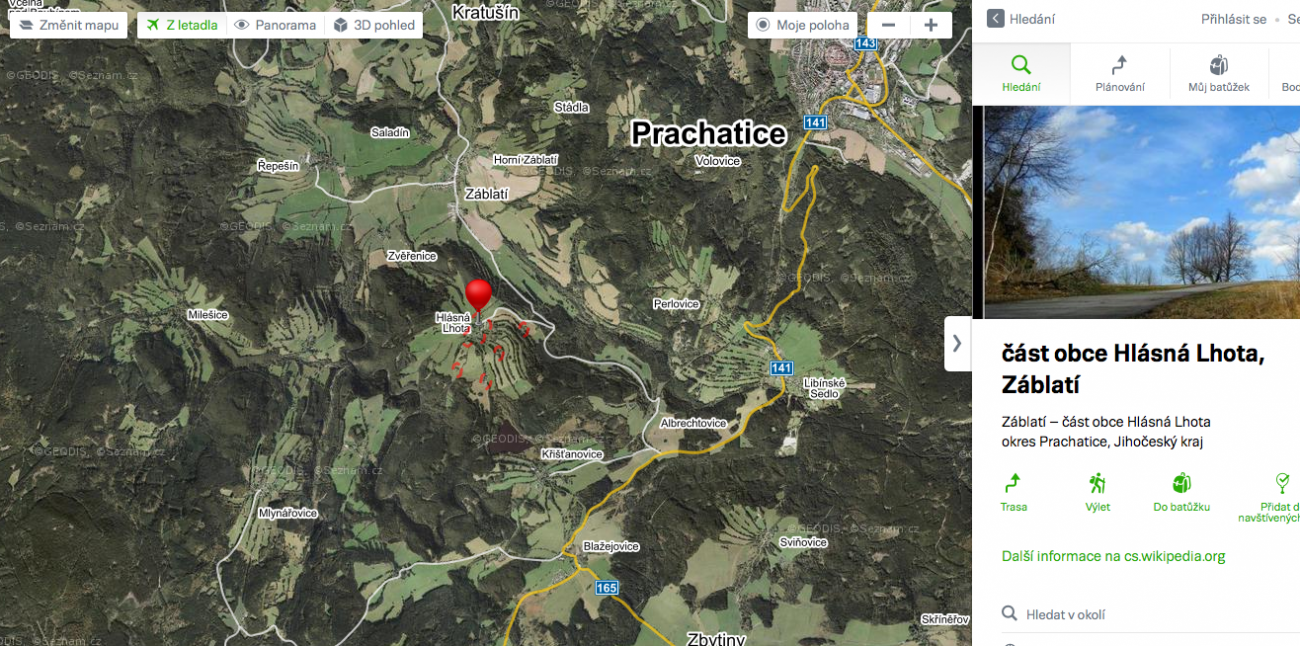Collapse the side panel with the arrow

[x=957, y=343]
